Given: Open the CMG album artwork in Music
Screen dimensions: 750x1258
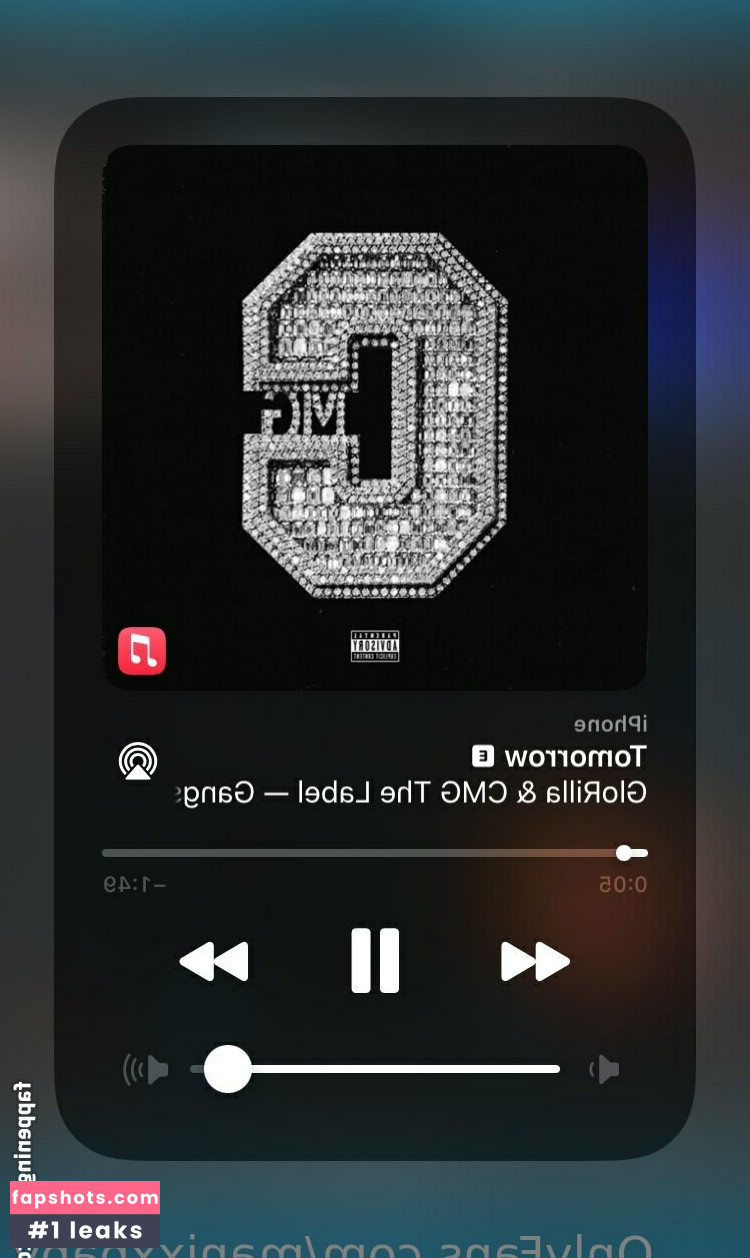Looking at the screenshot, I should 375,417.
